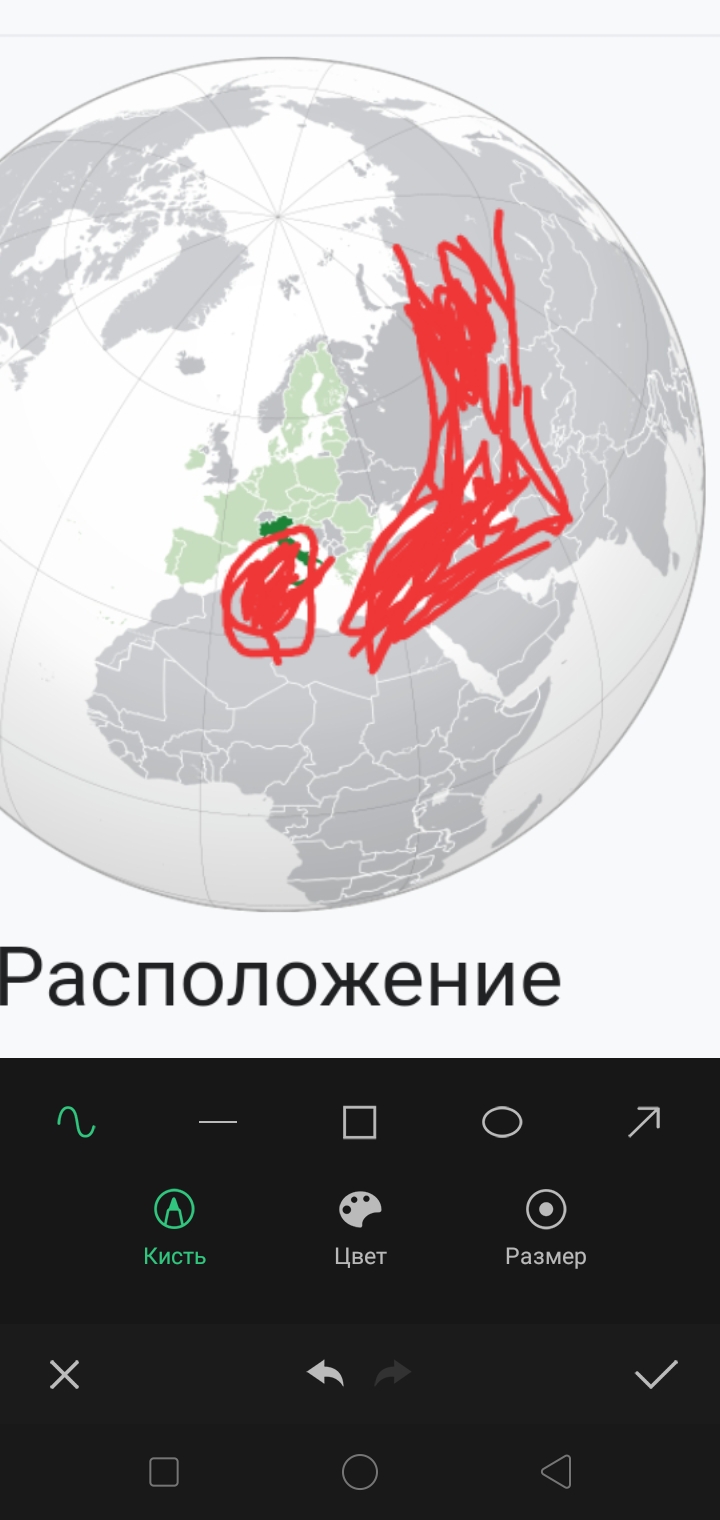Select the rectangle shape tool
The height and width of the screenshot is (1520, 720).
pyautogui.click(x=359, y=1123)
